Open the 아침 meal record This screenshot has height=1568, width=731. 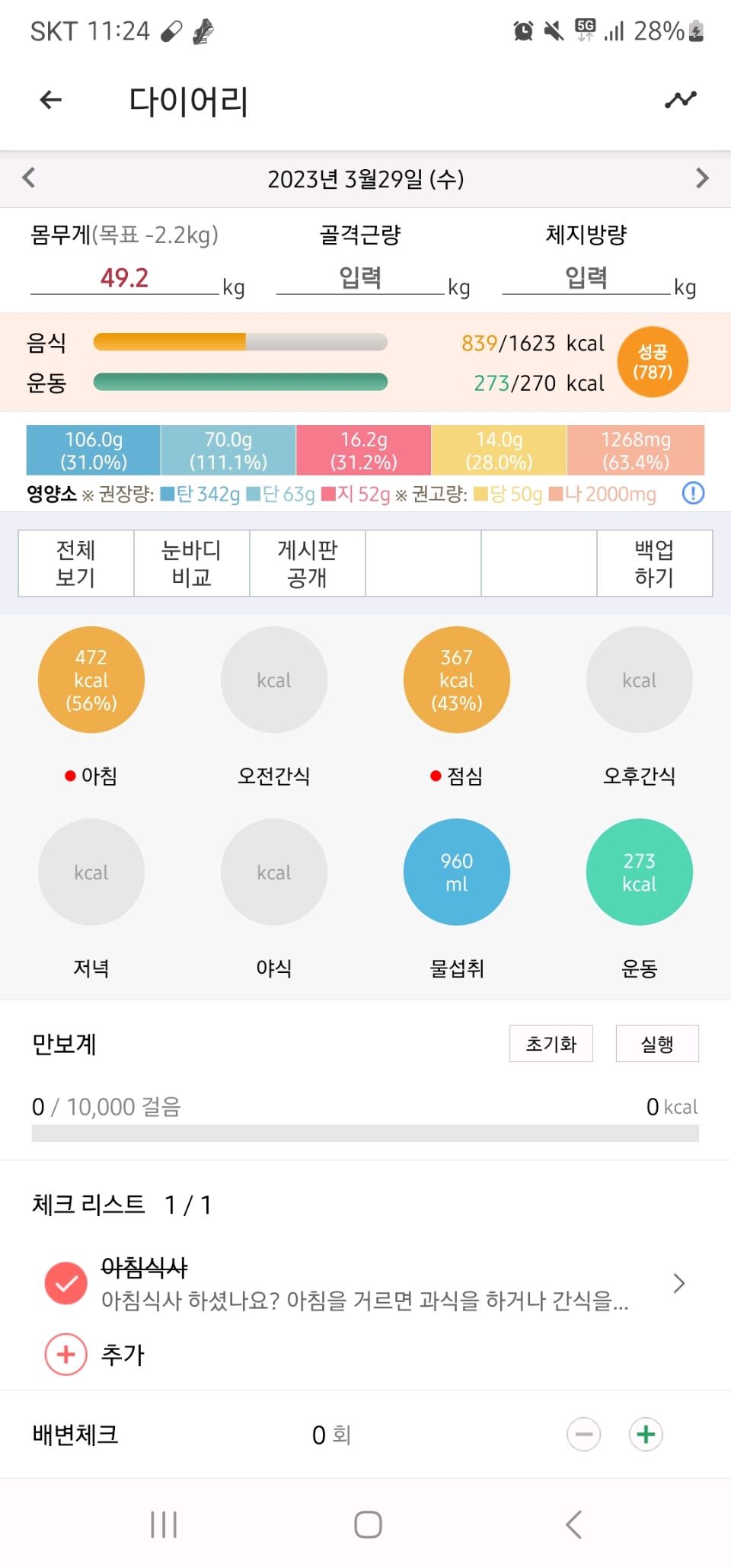pos(91,680)
